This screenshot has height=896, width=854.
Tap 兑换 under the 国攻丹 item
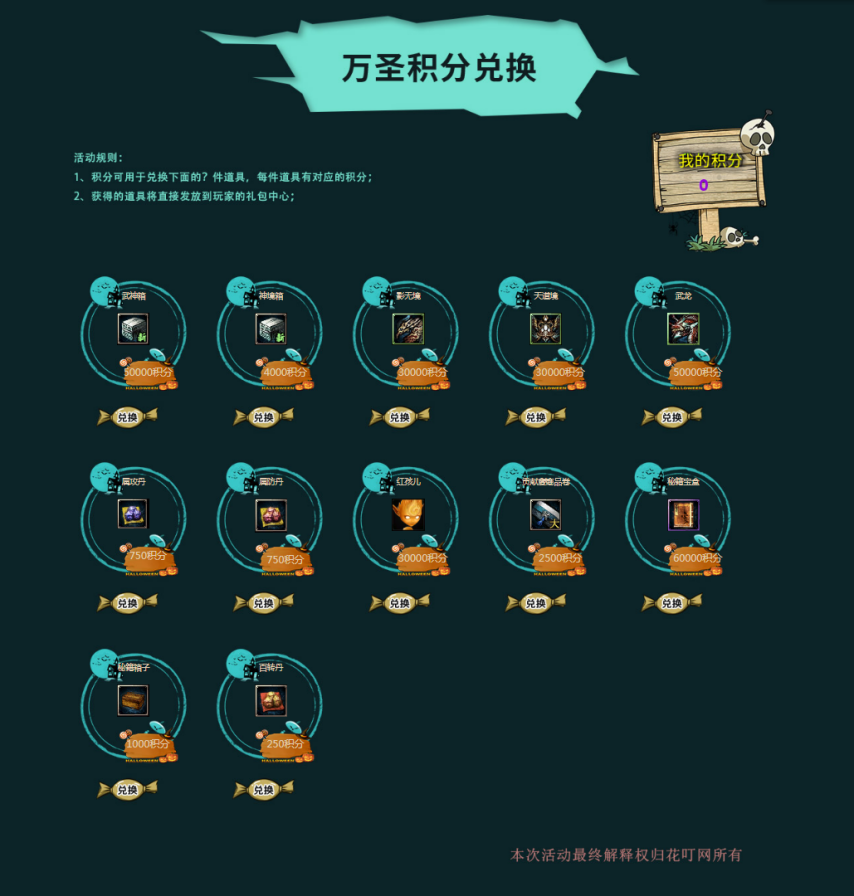(128, 603)
